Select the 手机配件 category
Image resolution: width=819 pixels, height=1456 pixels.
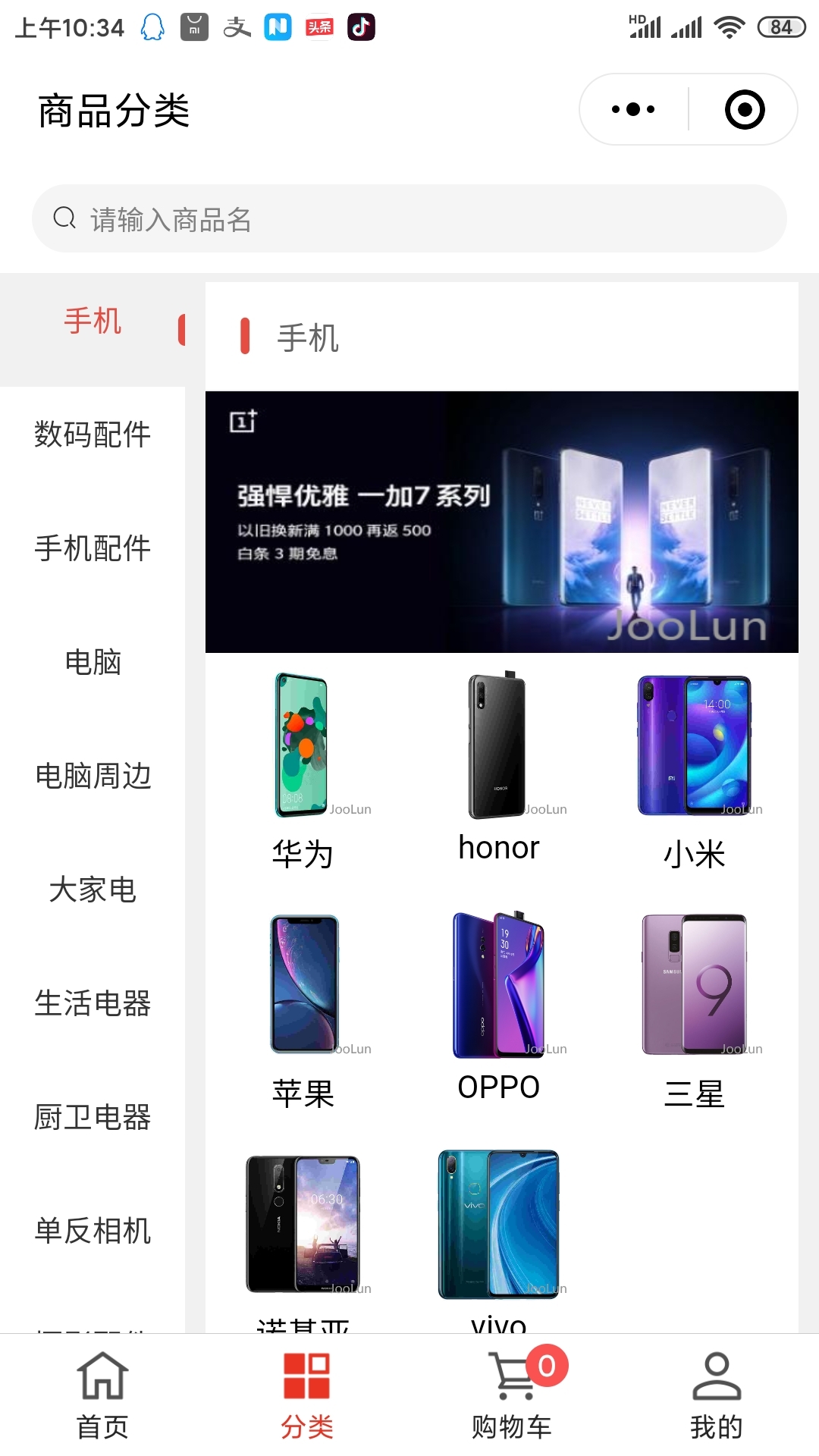click(93, 548)
